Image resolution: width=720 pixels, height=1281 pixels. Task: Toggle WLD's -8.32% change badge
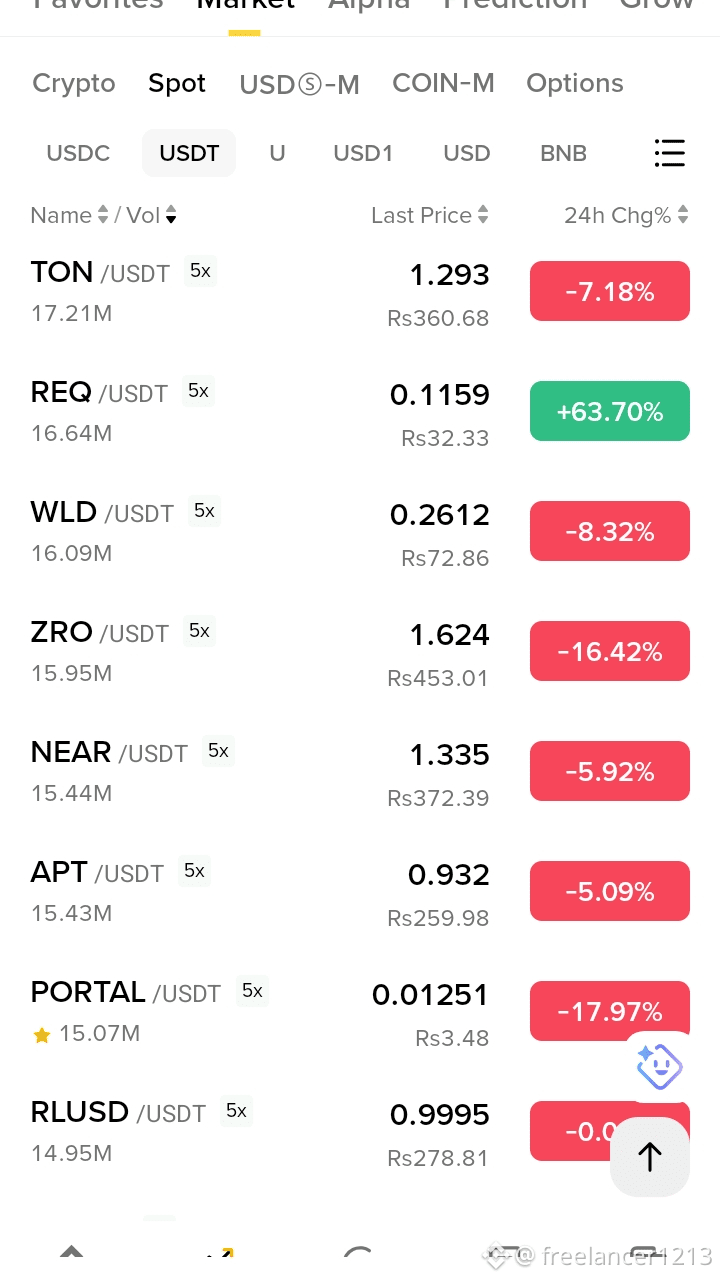point(610,531)
